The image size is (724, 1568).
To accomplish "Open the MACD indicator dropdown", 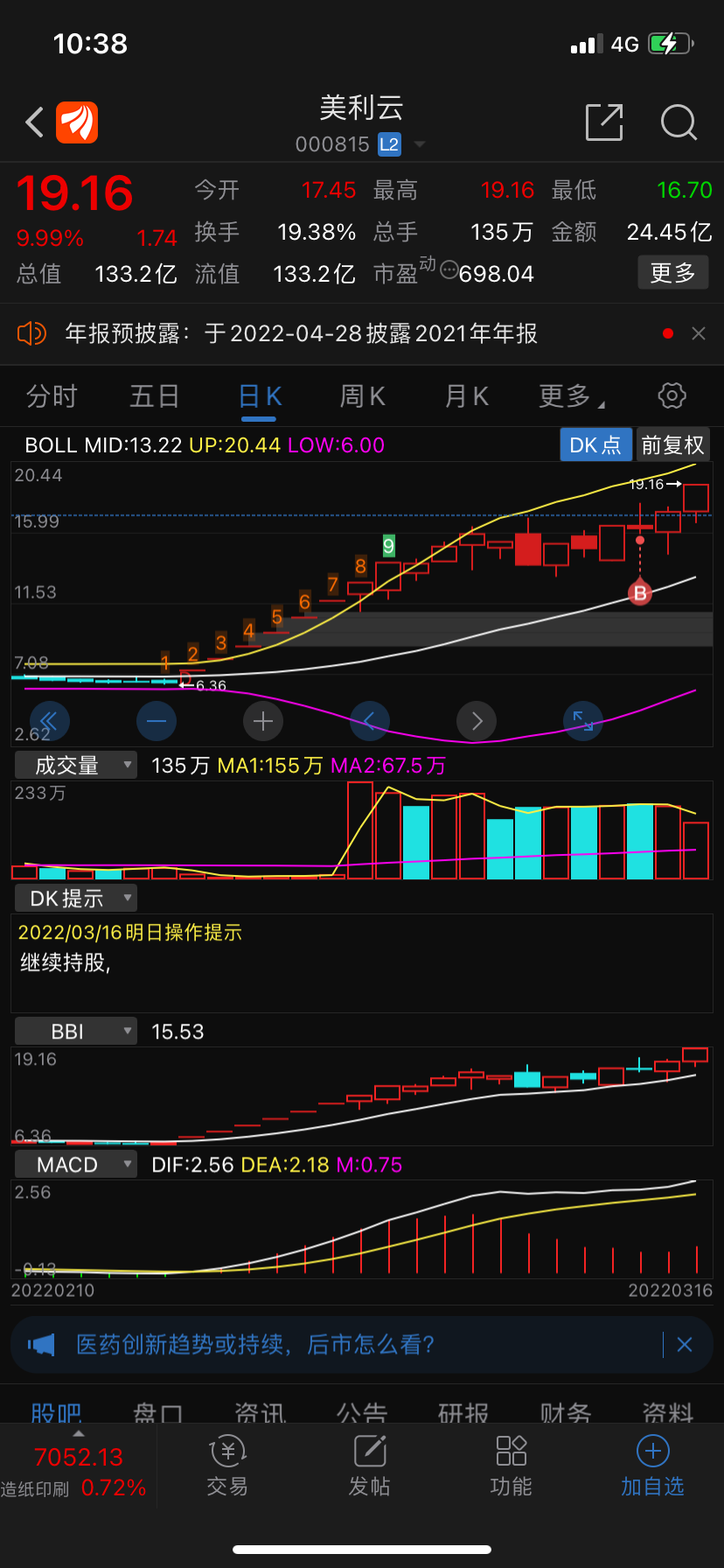I will tap(76, 1165).
